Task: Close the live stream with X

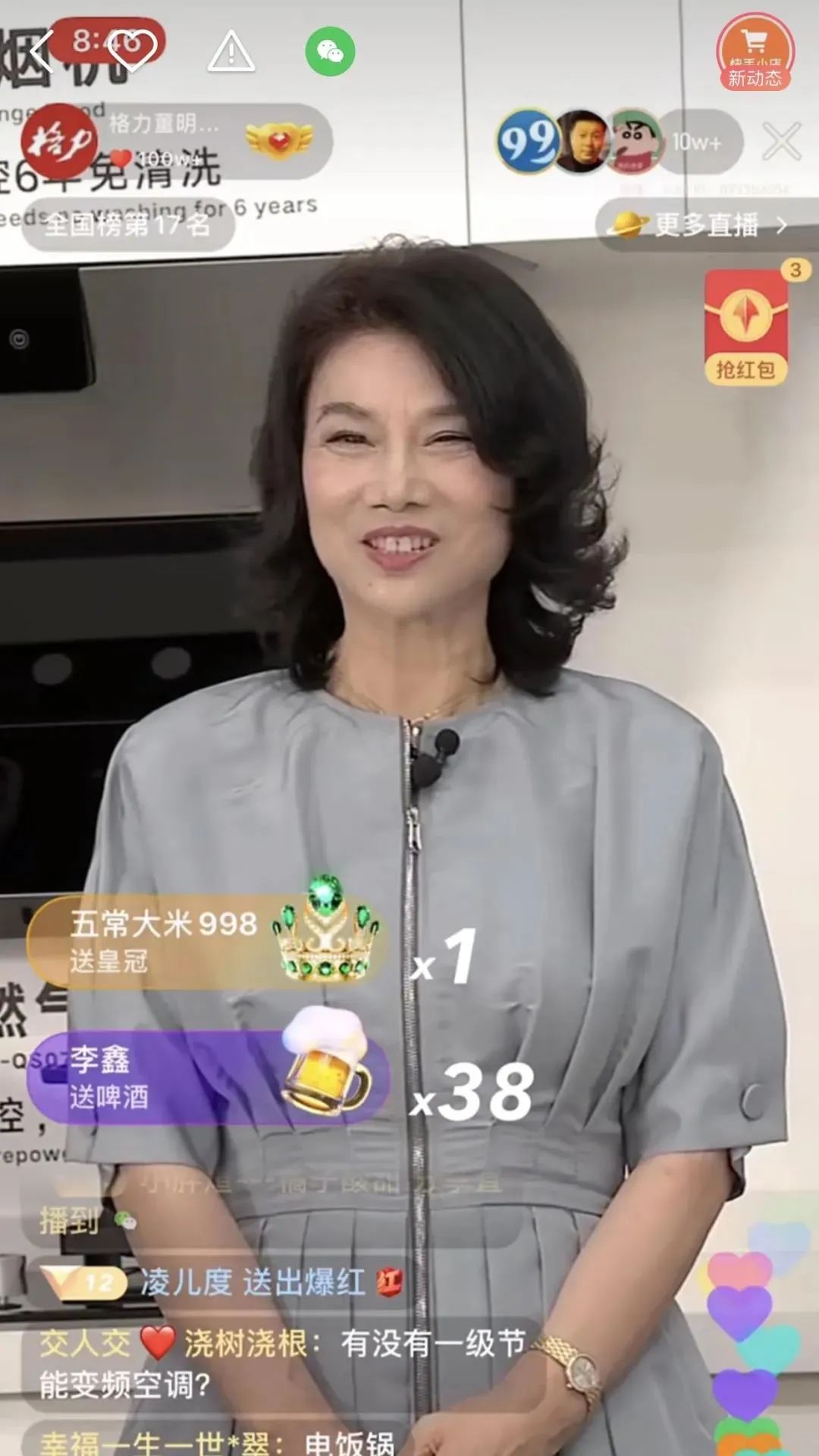Action: tap(781, 142)
